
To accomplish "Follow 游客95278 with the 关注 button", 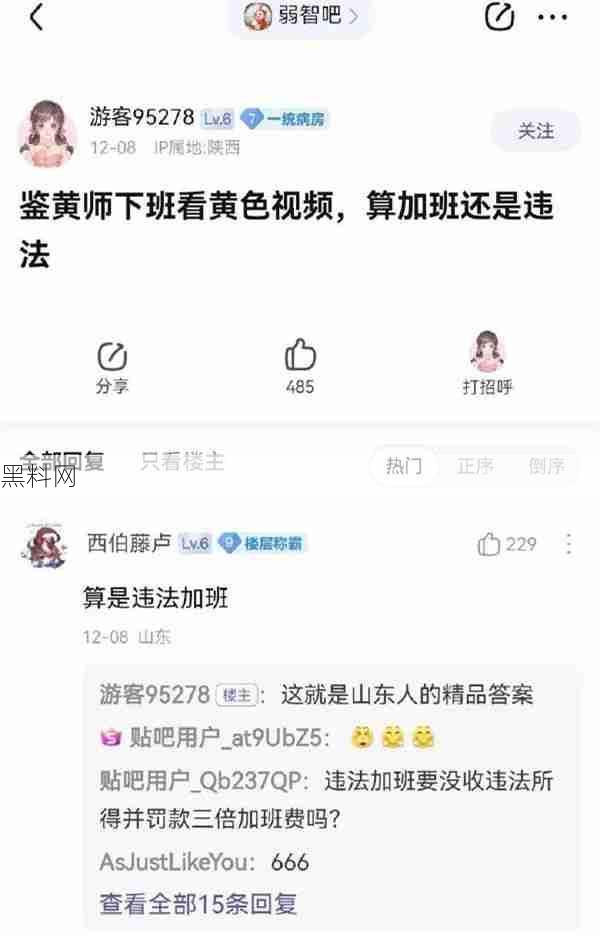I will click(x=535, y=131).
